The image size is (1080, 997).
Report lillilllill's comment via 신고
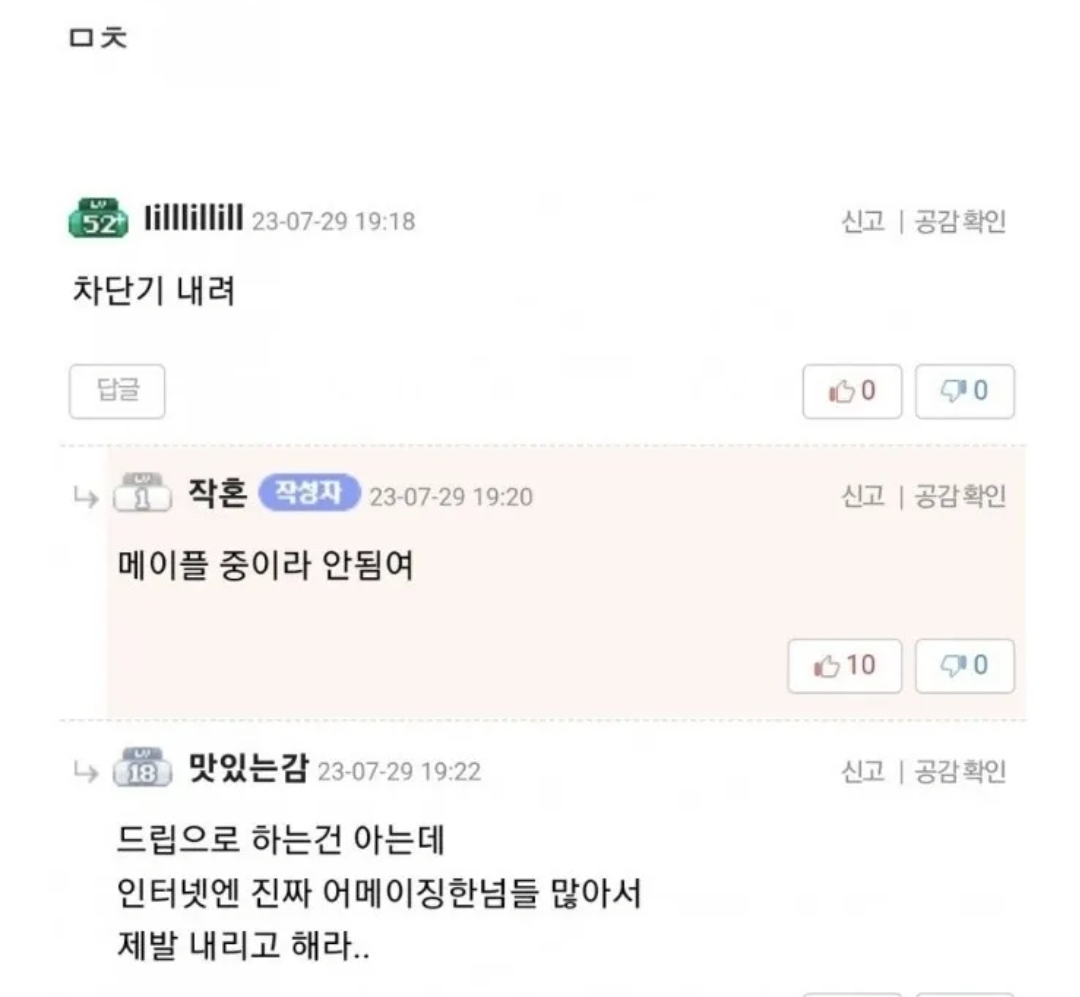pos(862,221)
